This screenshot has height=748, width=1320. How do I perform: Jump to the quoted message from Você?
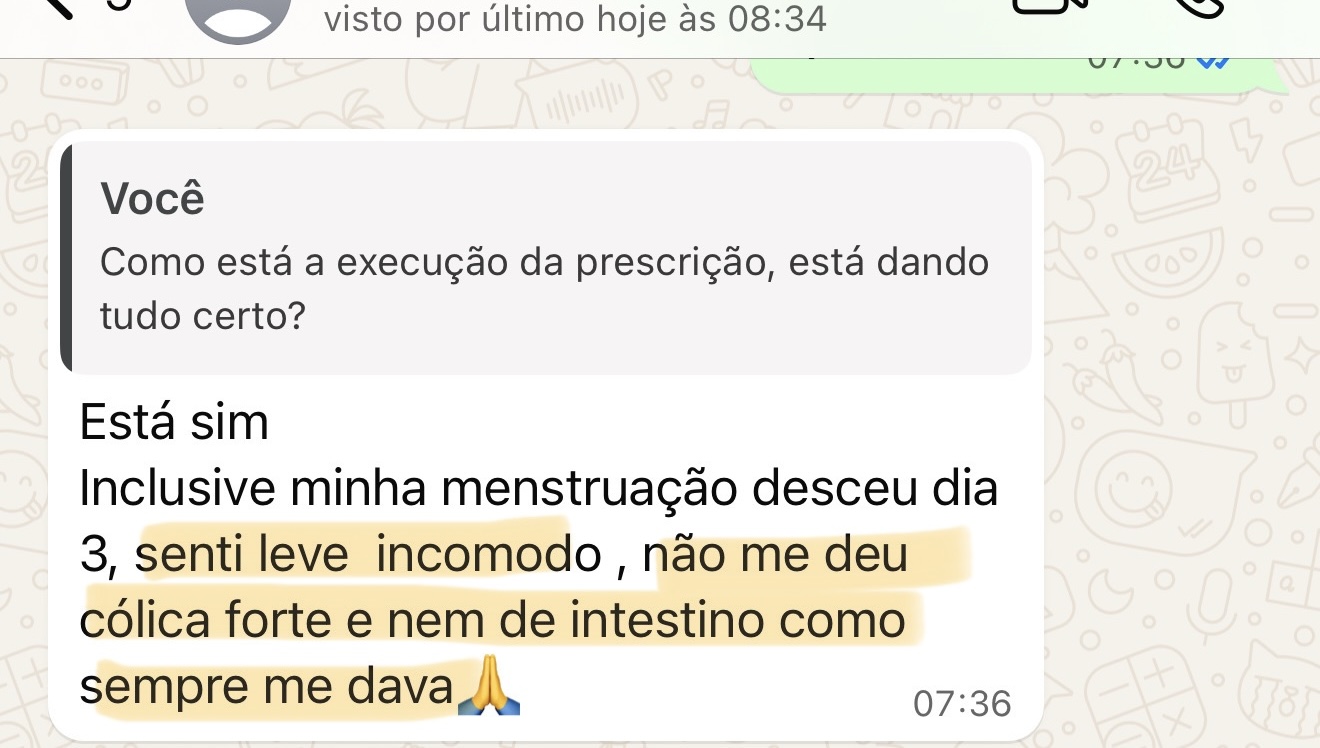pos(545,258)
